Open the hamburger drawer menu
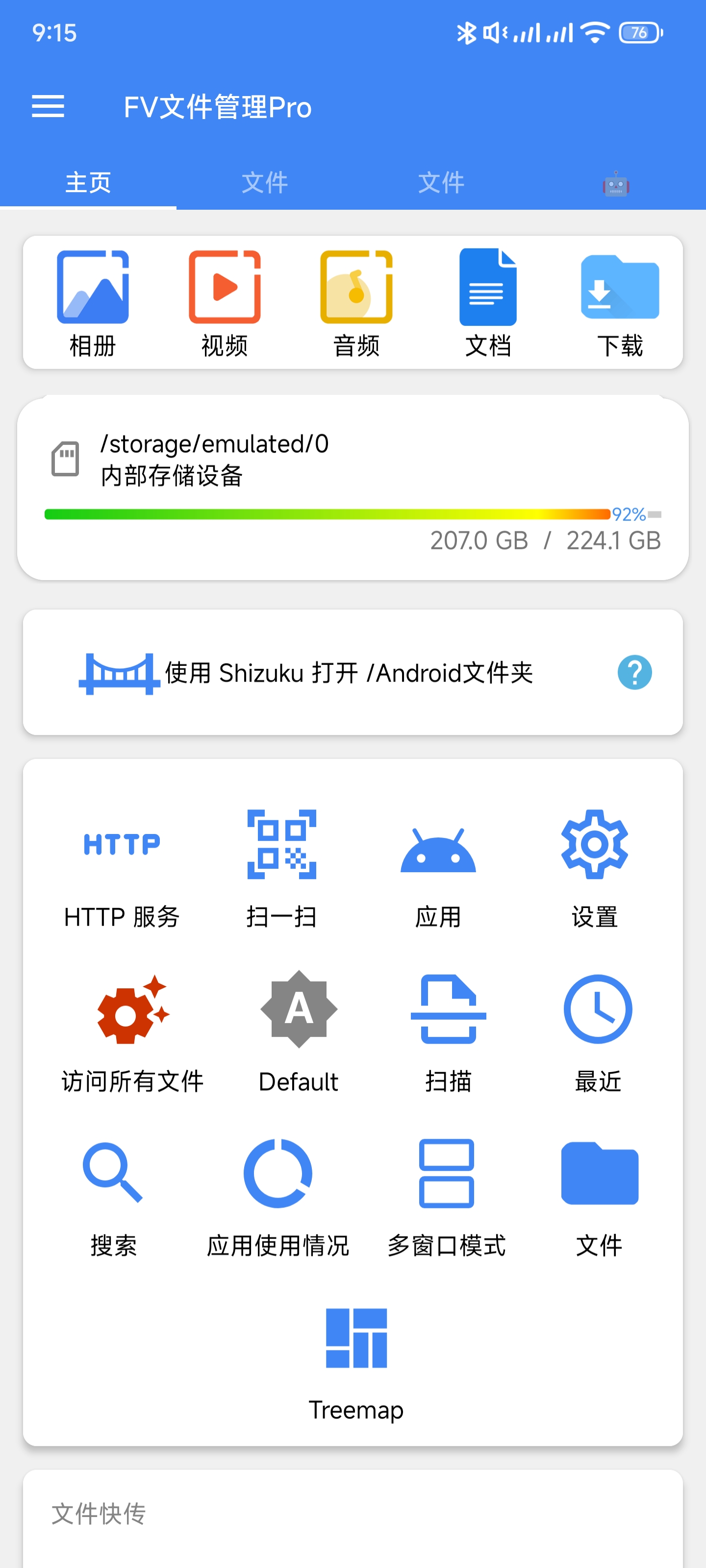706x1568 pixels. point(48,106)
